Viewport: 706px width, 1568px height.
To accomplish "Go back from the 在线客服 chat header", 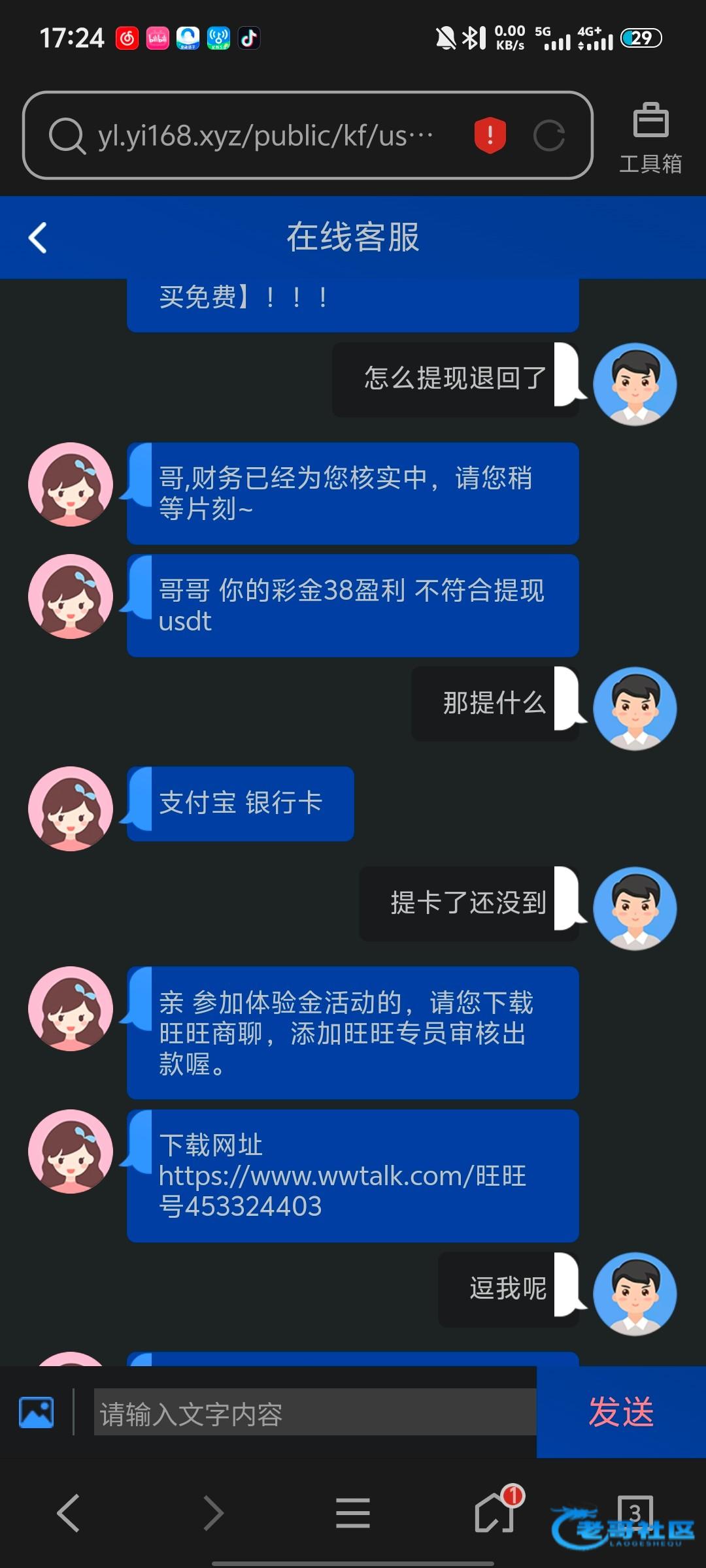I will [38, 238].
